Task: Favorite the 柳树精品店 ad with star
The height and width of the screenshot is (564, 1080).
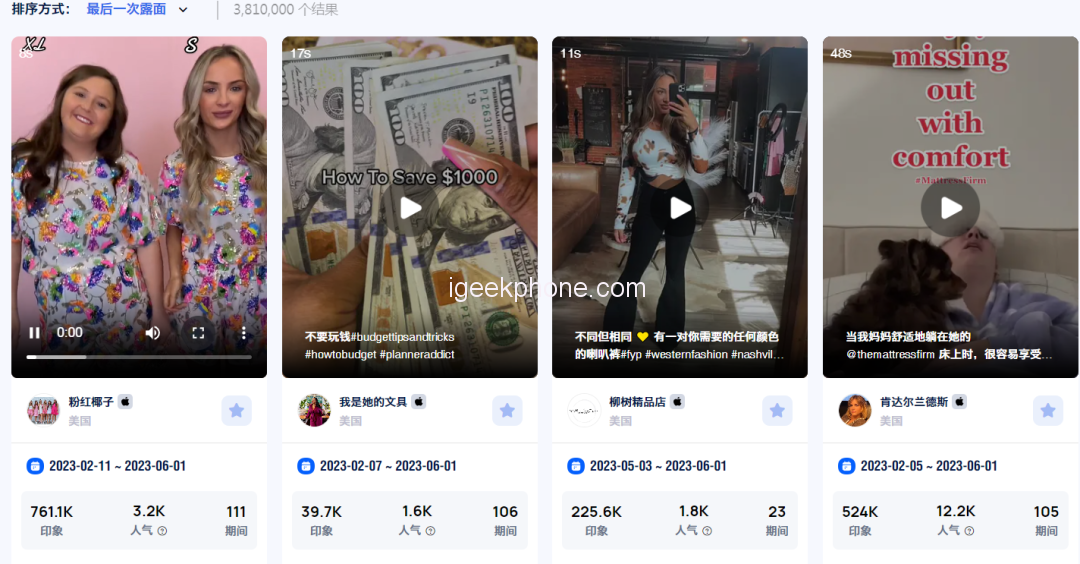Action: pyautogui.click(x=777, y=411)
